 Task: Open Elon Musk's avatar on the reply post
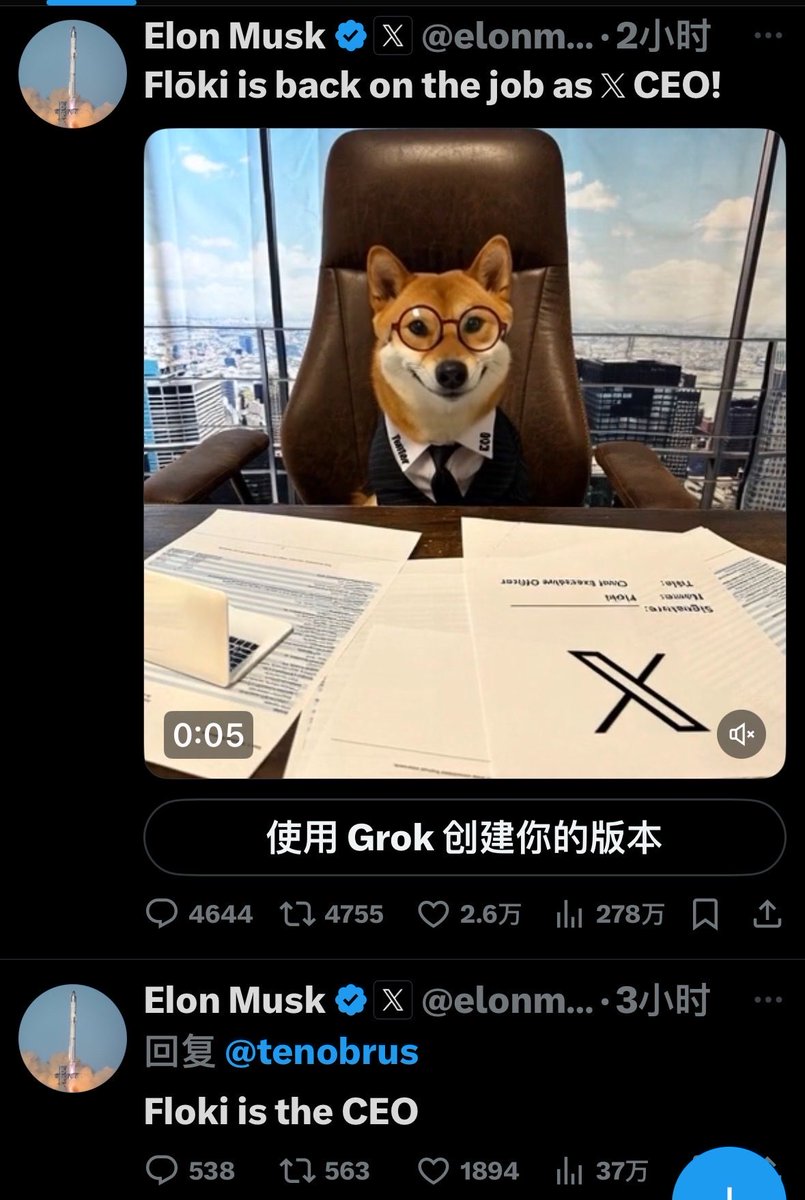click(x=73, y=1038)
